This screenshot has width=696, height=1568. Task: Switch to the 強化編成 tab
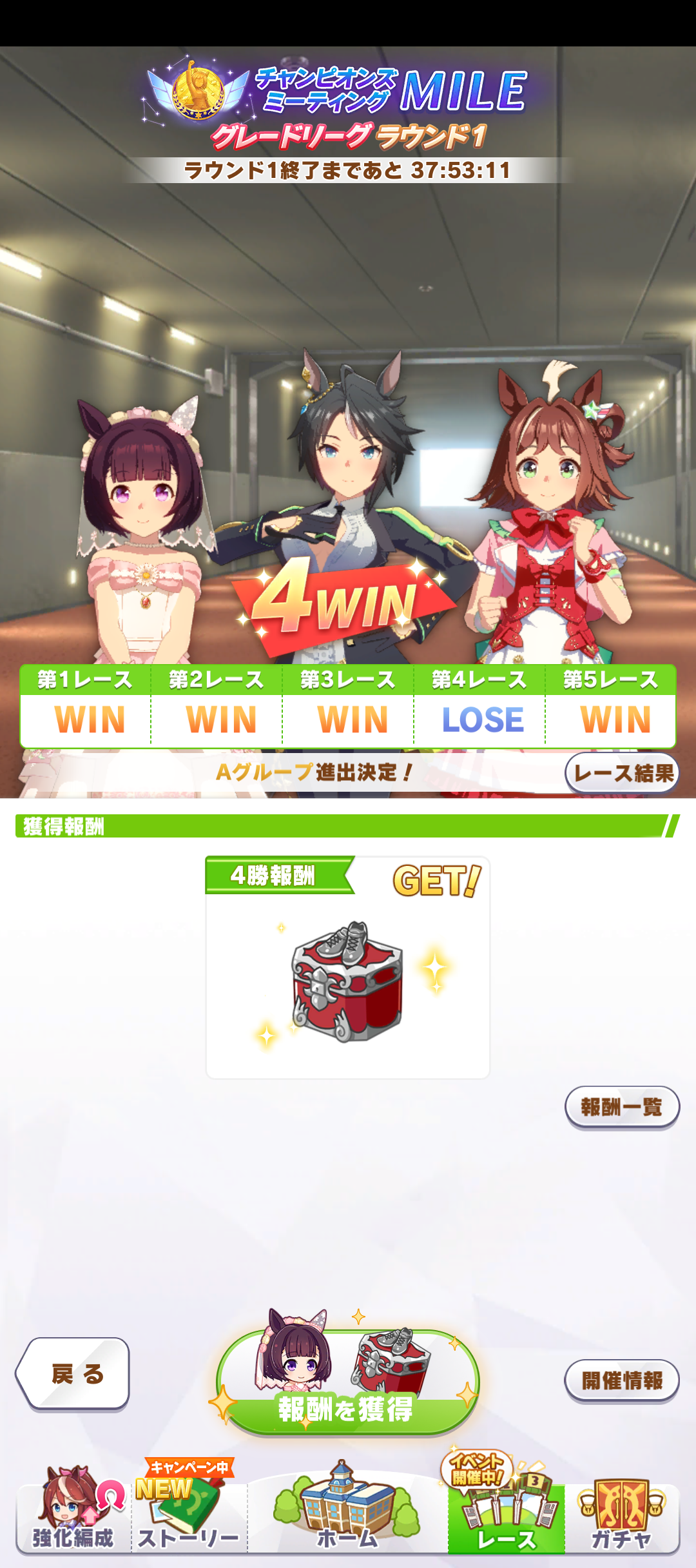point(73,1515)
